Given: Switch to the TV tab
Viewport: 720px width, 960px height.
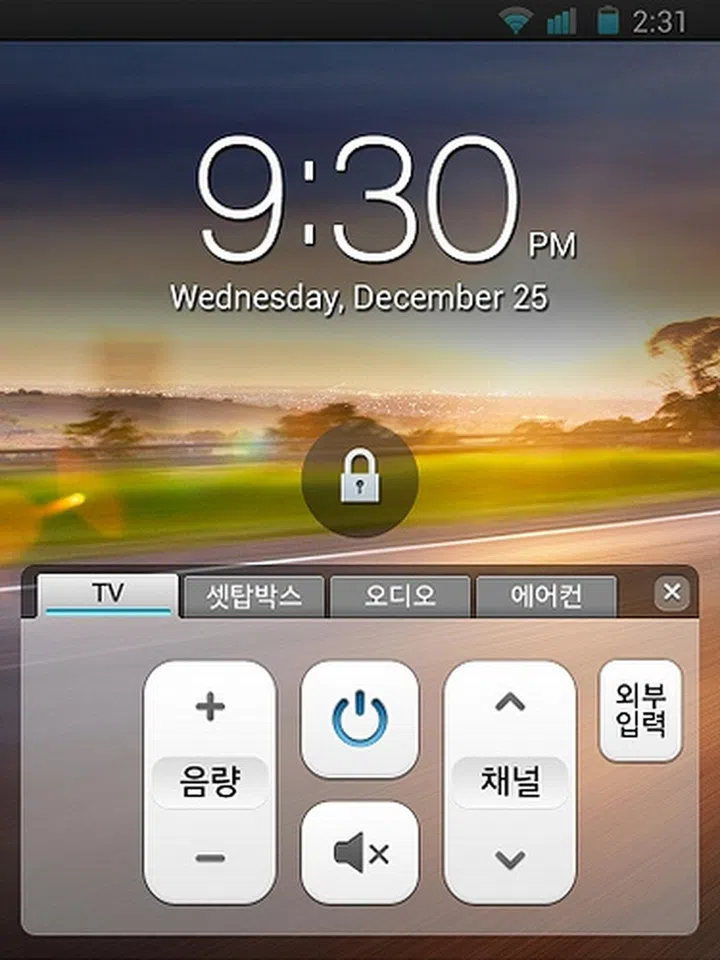Looking at the screenshot, I should 108,594.
